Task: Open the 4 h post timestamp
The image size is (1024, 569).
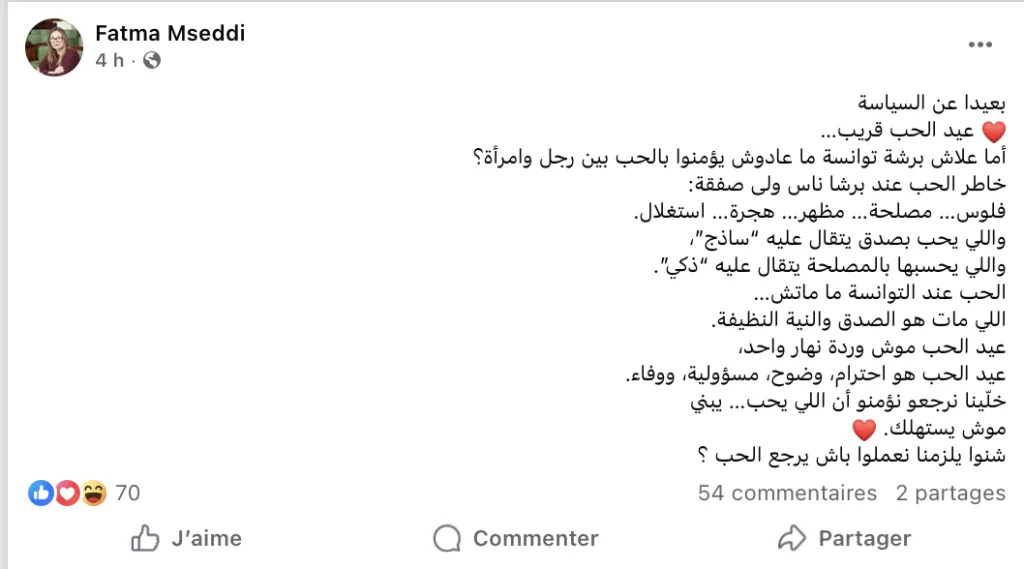Action: coord(109,60)
